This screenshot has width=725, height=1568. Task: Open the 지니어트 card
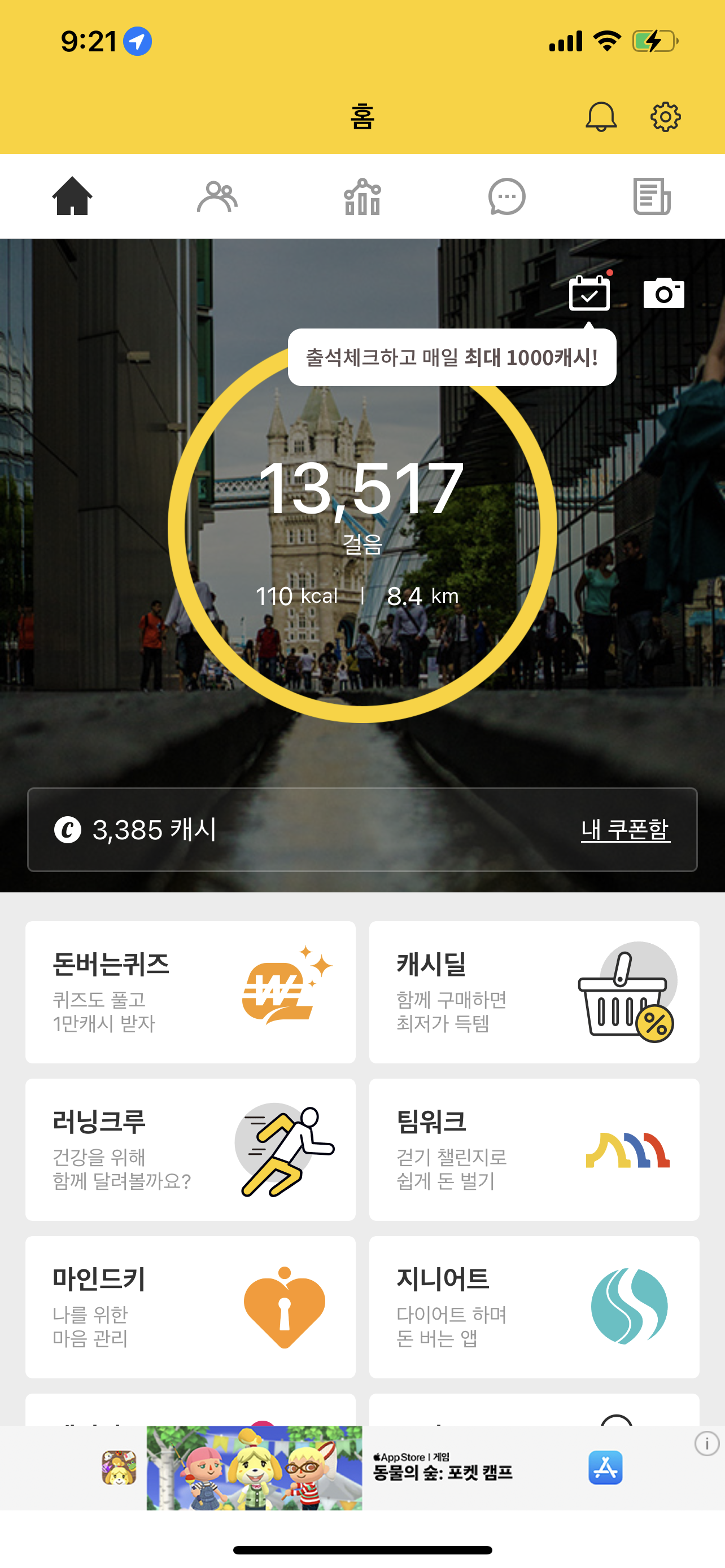click(534, 1307)
